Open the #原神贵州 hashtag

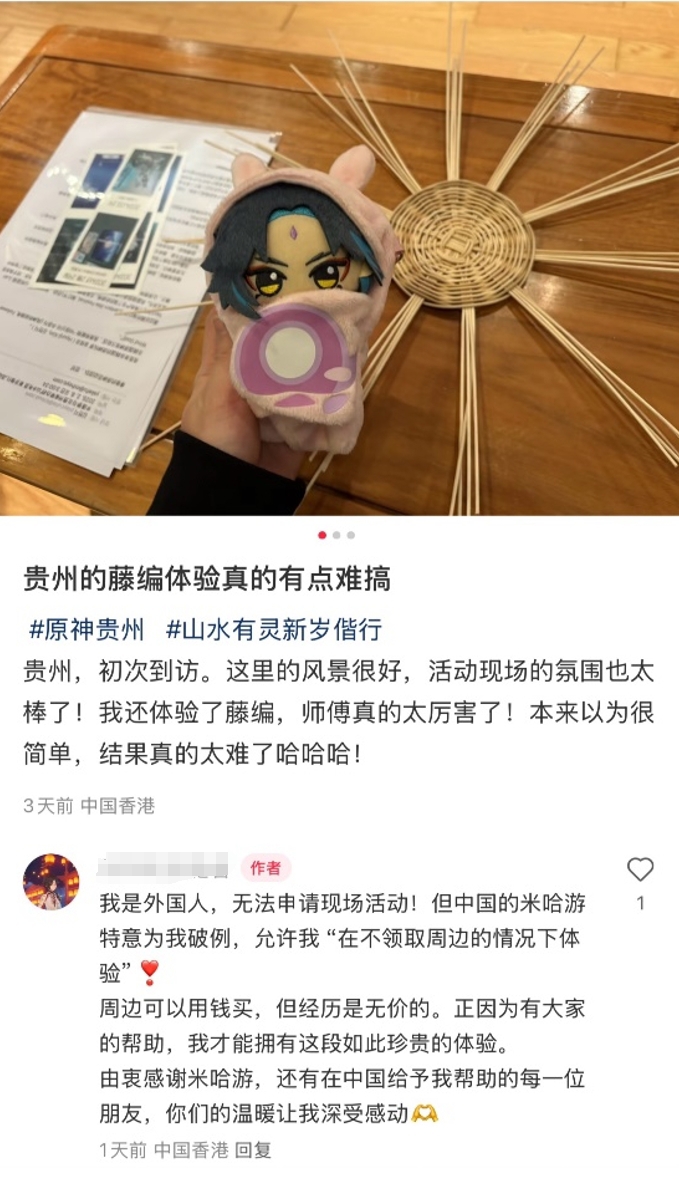coord(86,630)
